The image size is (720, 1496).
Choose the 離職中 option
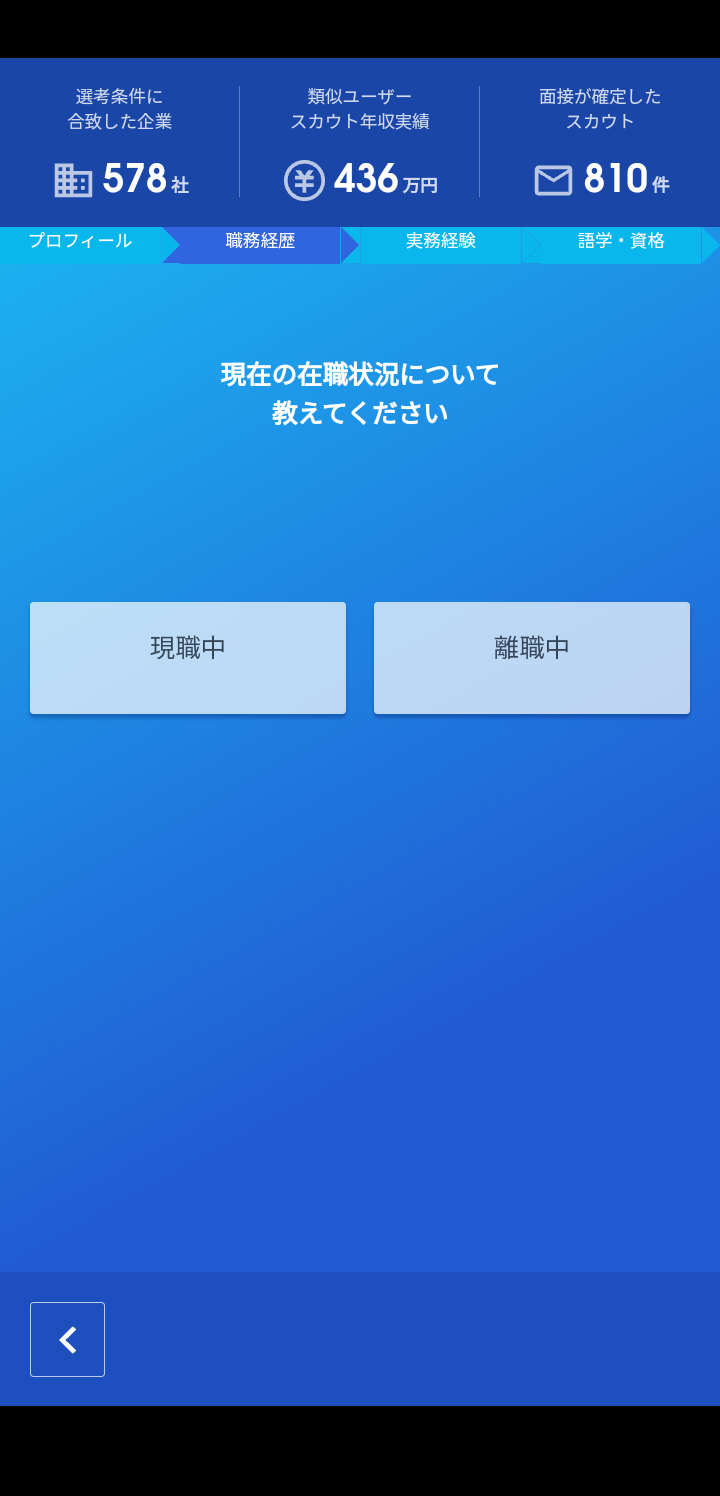[531, 657]
